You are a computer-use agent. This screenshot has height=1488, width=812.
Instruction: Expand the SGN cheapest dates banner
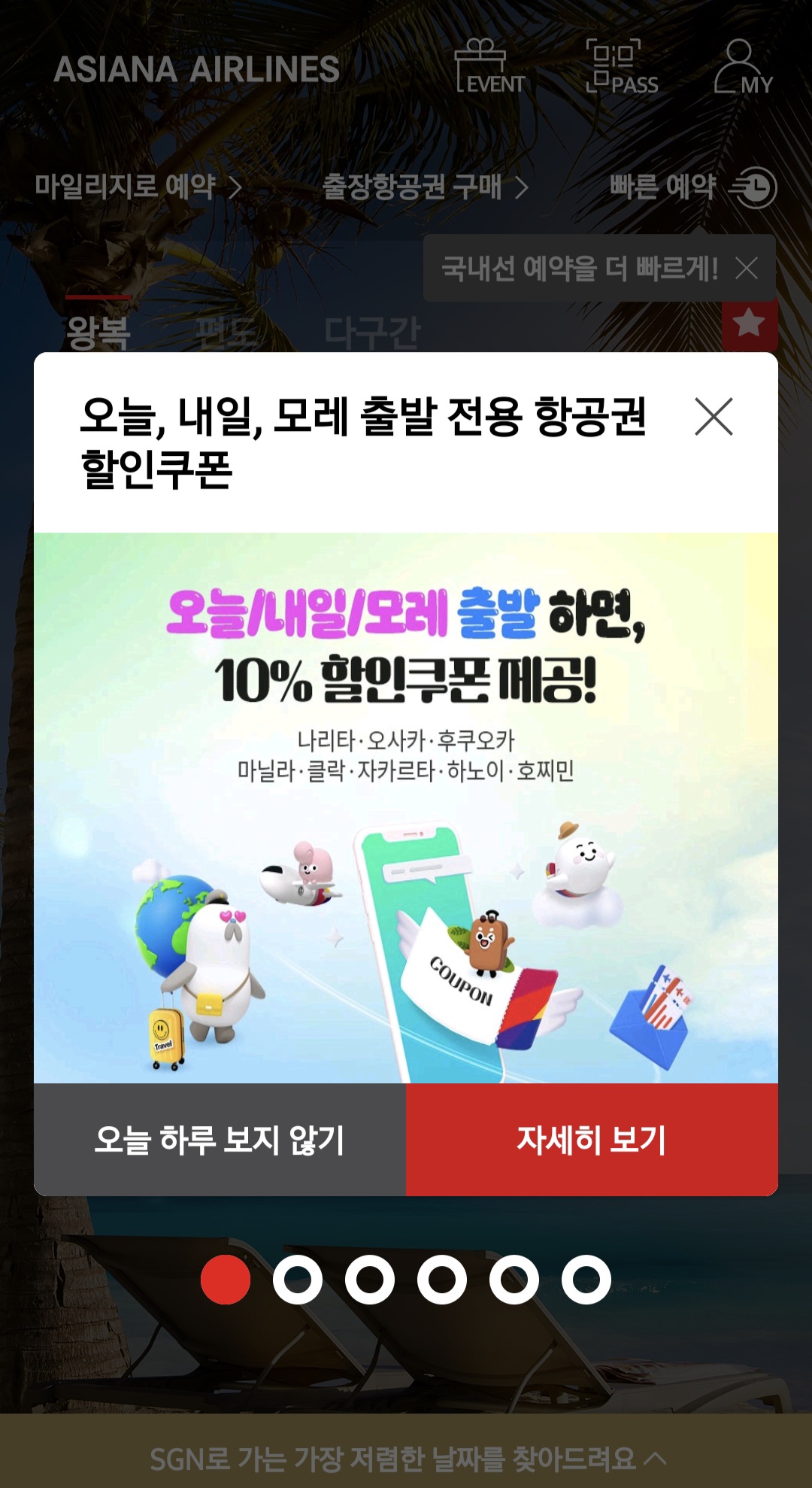pyautogui.click(x=406, y=1458)
